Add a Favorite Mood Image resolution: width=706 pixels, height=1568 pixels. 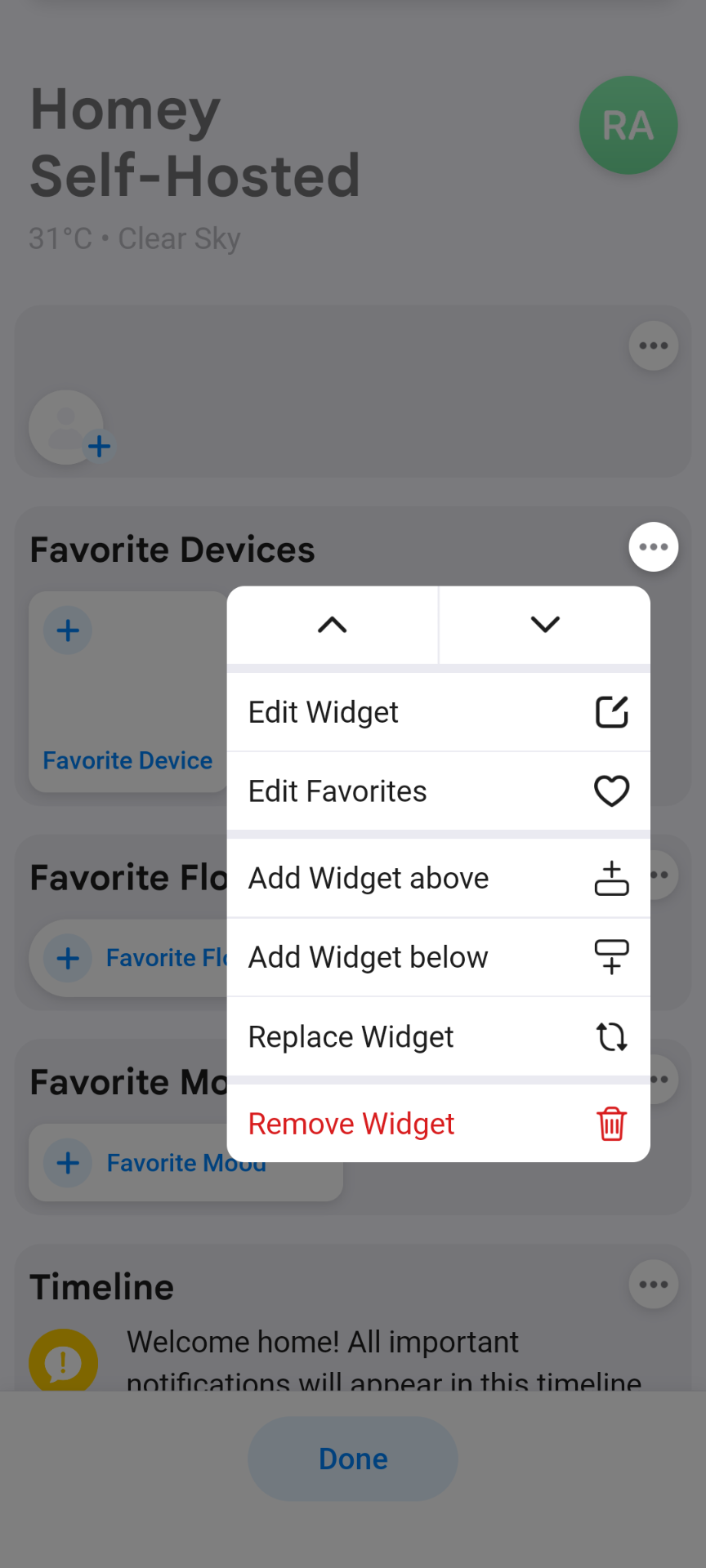(x=69, y=1163)
